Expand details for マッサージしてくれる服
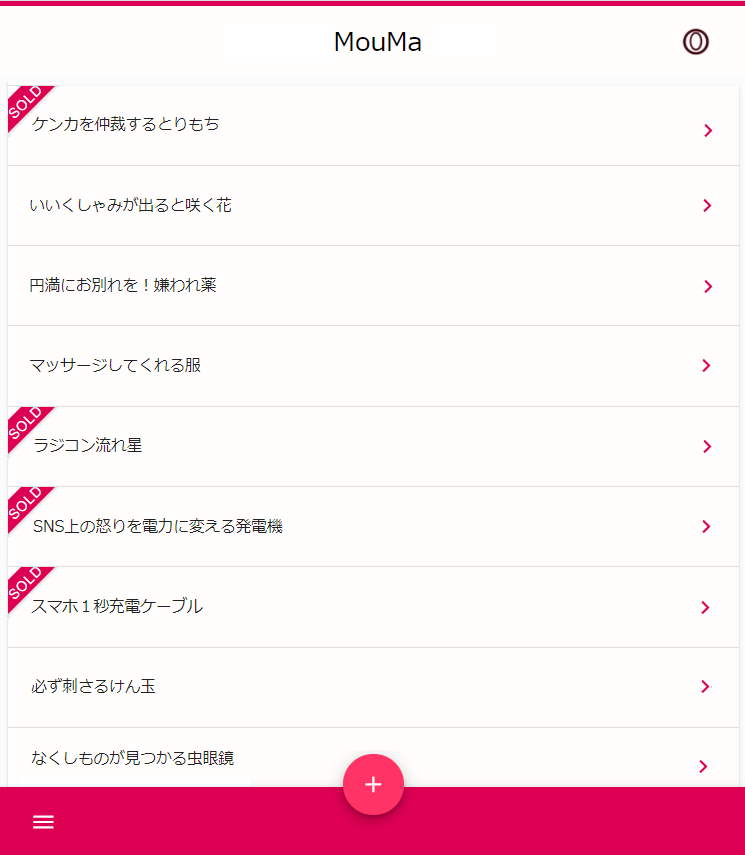 click(708, 365)
